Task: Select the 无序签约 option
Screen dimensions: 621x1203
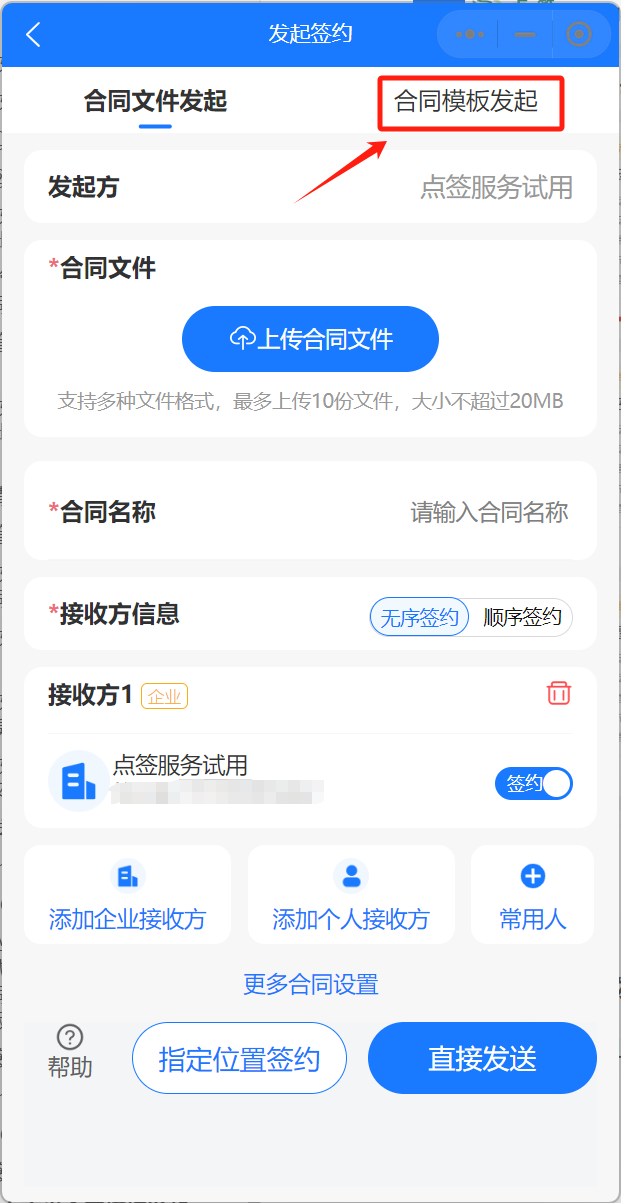Action: pyautogui.click(x=420, y=617)
